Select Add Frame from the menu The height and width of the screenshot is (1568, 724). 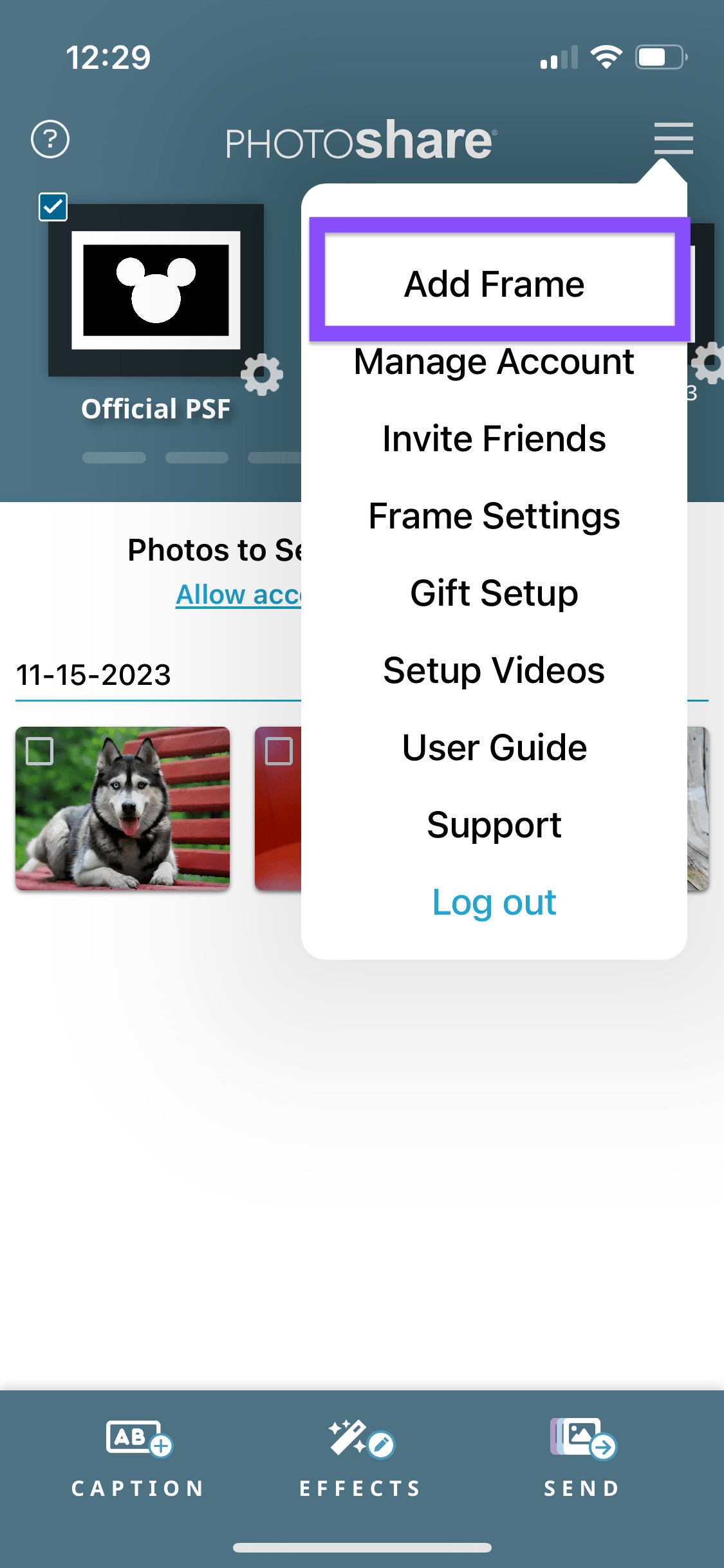click(x=494, y=284)
